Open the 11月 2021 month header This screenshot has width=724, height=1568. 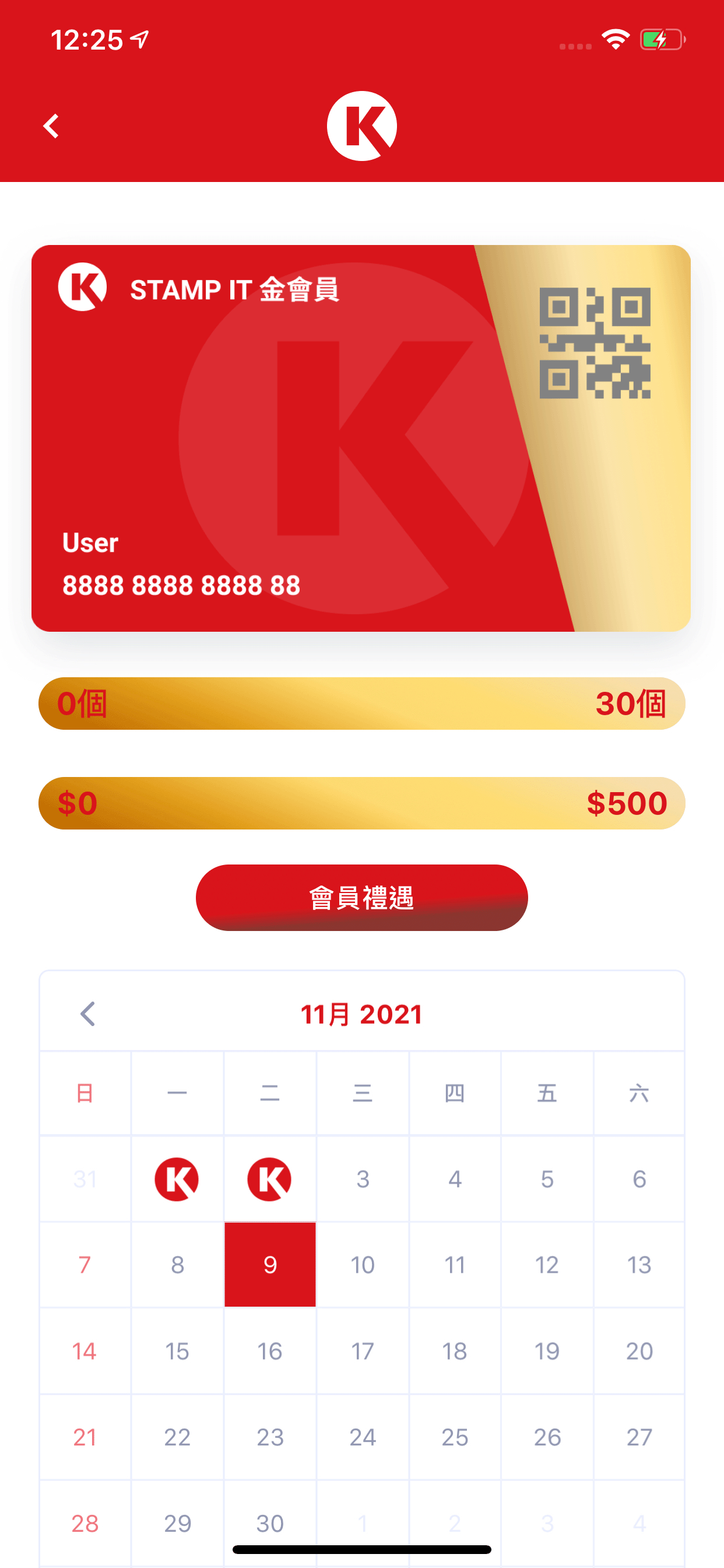pyautogui.click(x=361, y=1012)
